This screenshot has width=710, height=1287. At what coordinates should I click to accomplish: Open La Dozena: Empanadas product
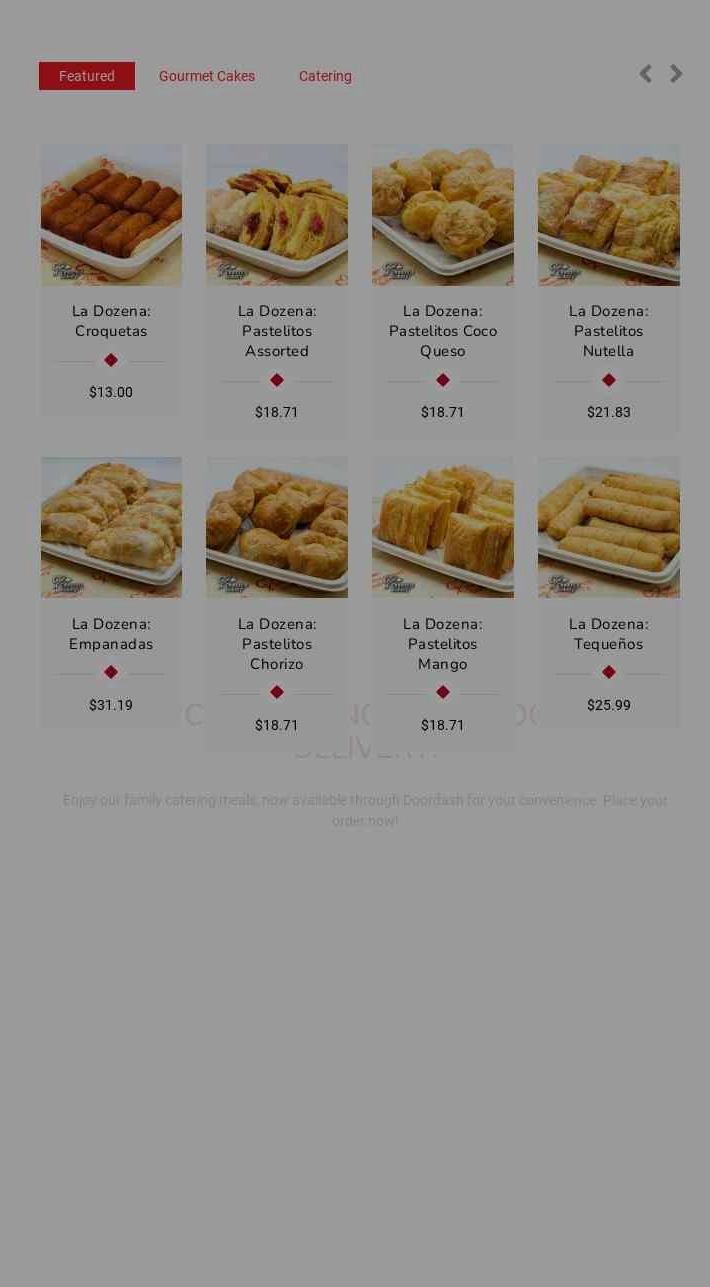tap(111, 528)
